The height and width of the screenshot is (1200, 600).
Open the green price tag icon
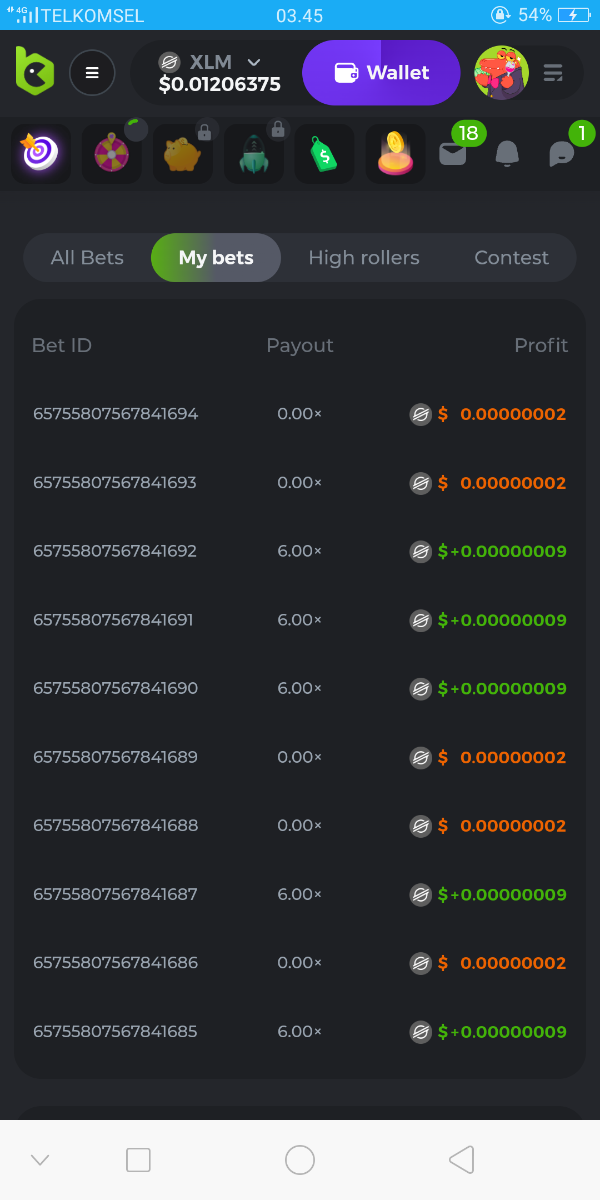point(324,154)
